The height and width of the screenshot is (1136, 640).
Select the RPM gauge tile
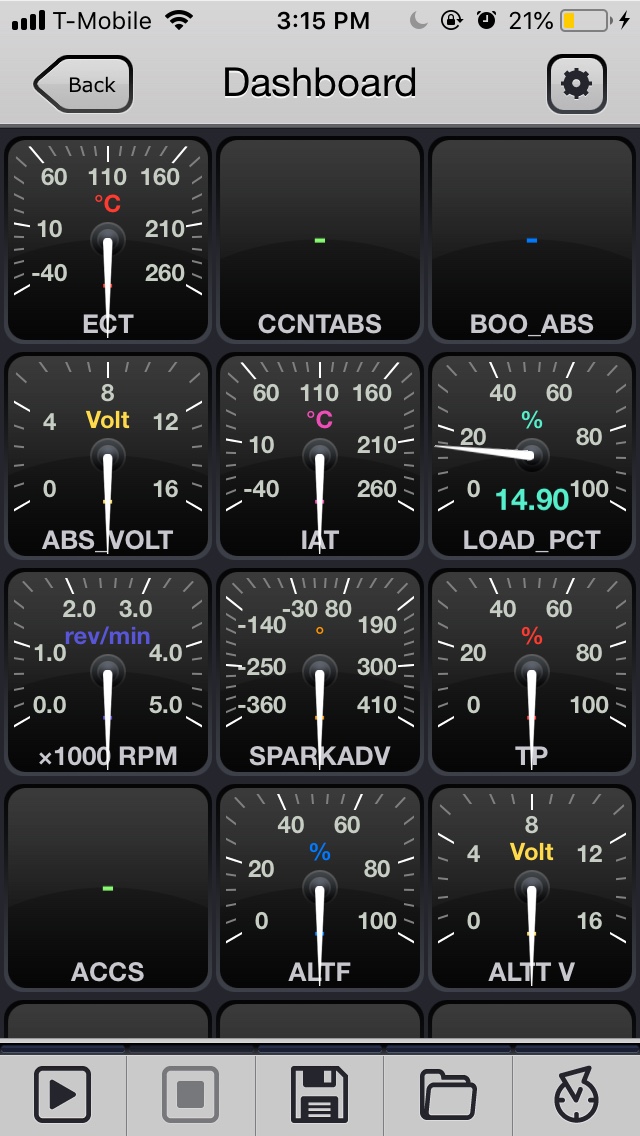click(x=108, y=671)
